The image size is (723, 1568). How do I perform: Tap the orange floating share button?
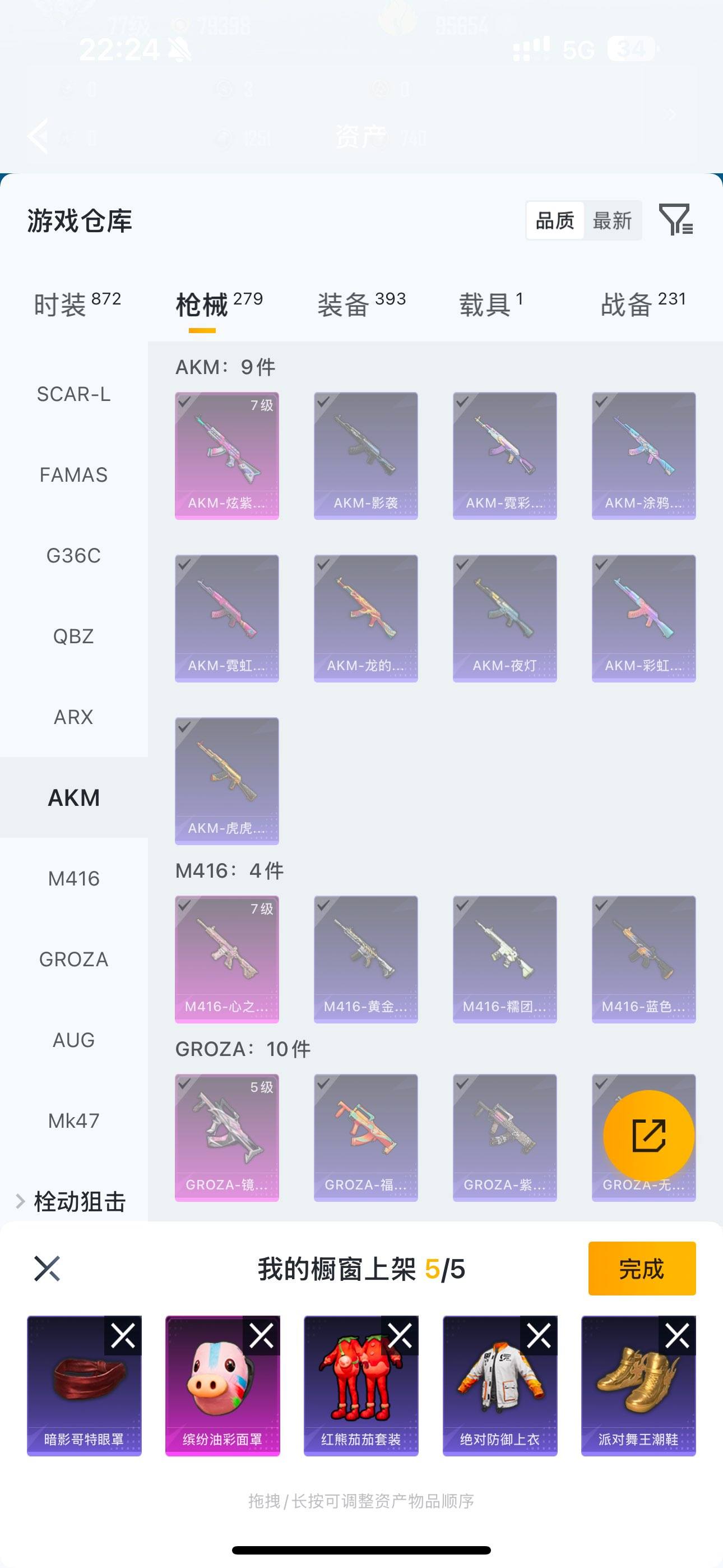(x=648, y=1135)
